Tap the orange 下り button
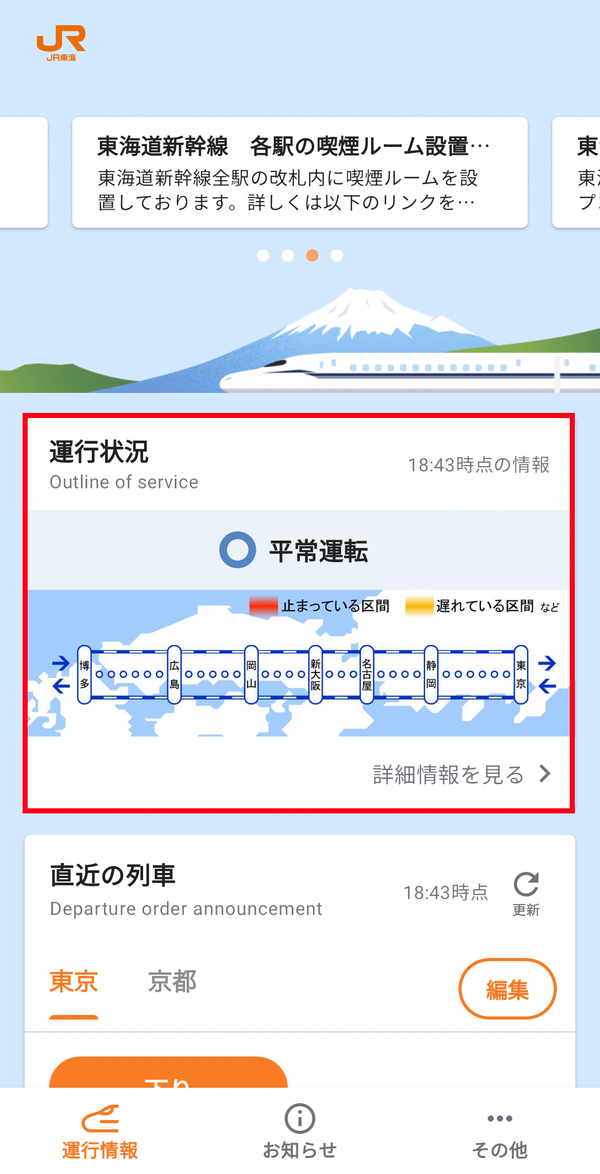The image size is (600, 1174). coord(169,1073)
